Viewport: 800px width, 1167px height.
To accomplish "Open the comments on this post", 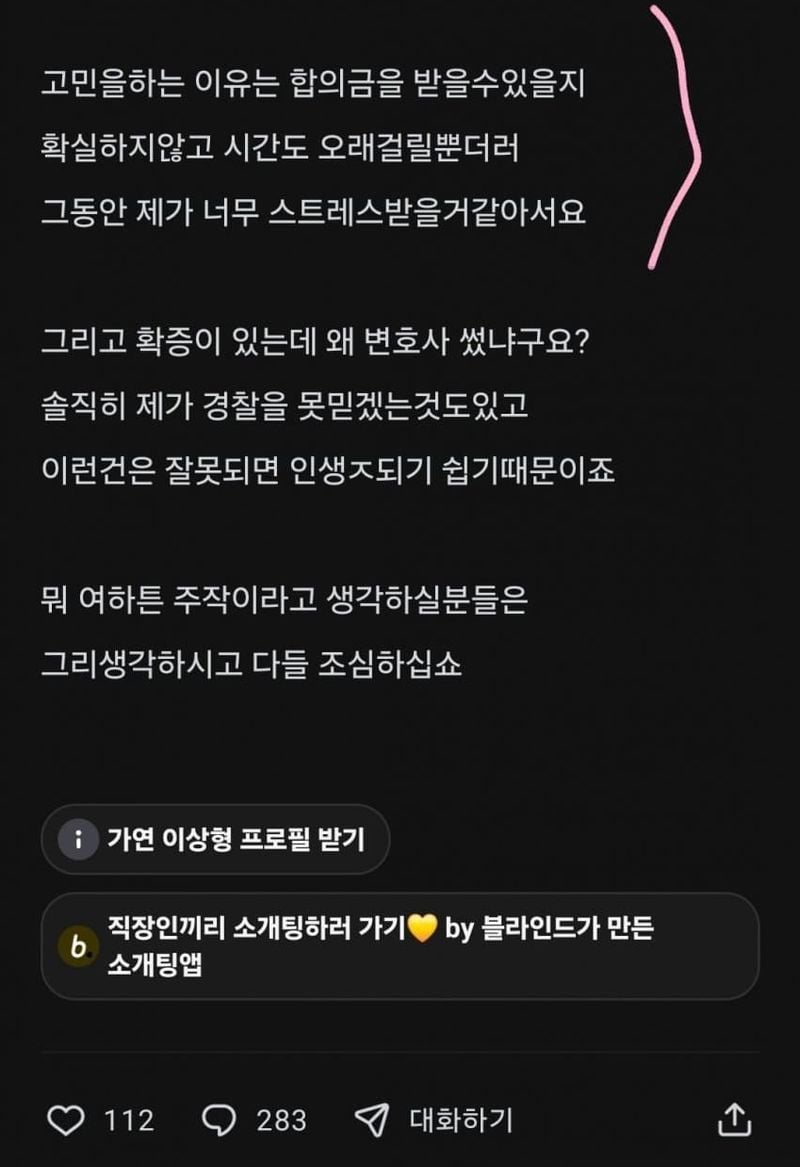I will [219, 1119].
